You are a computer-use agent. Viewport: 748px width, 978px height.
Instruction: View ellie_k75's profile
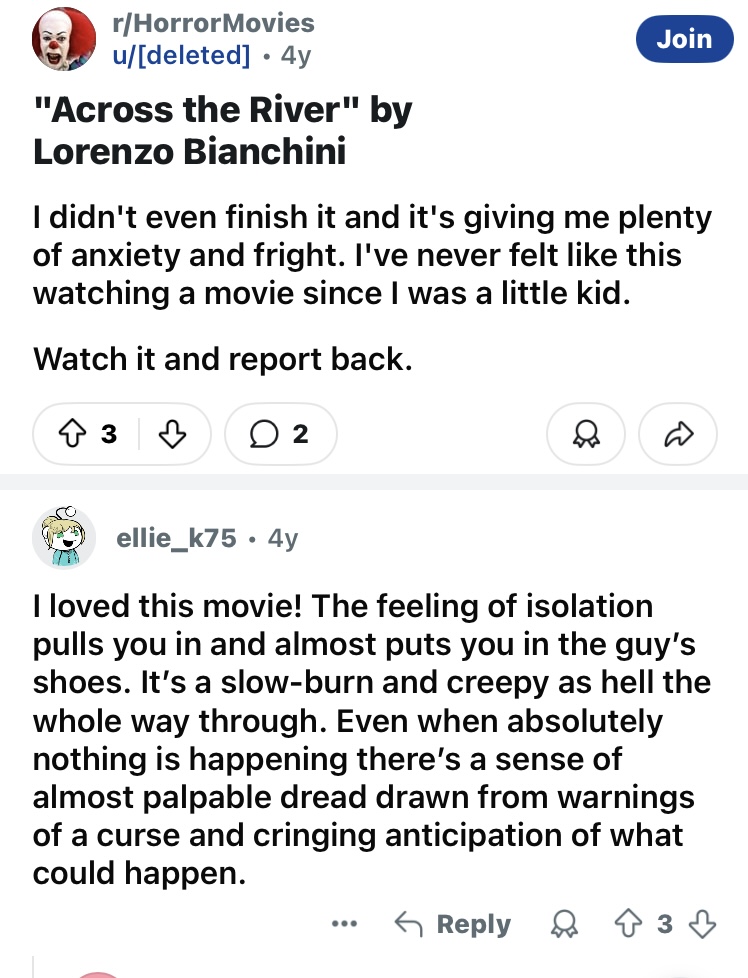pyautogui.click(x=177, y=538)
